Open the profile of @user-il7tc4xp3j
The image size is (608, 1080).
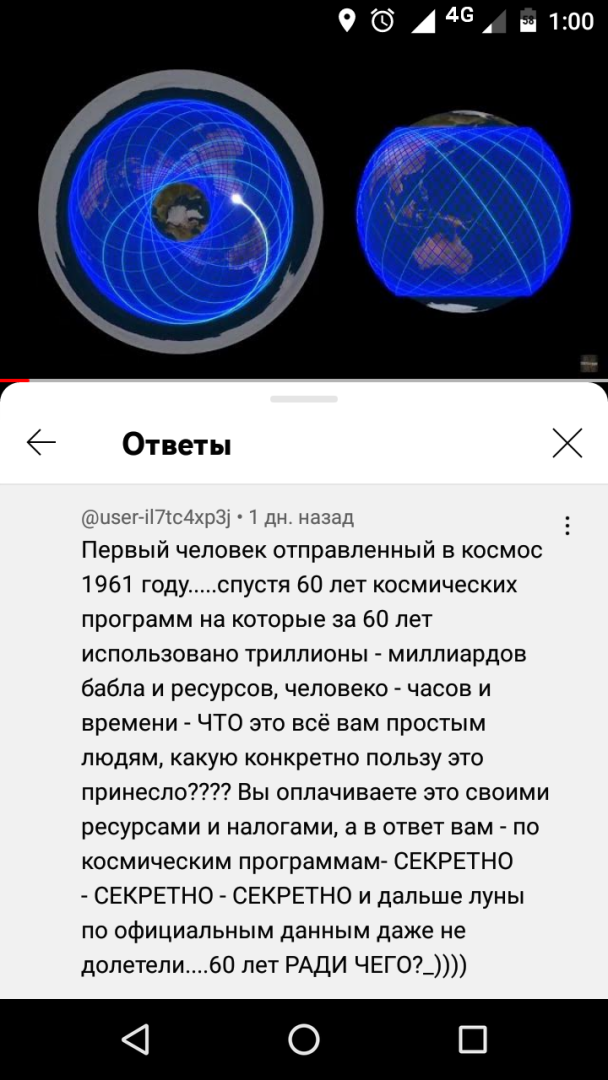(156, 518)
